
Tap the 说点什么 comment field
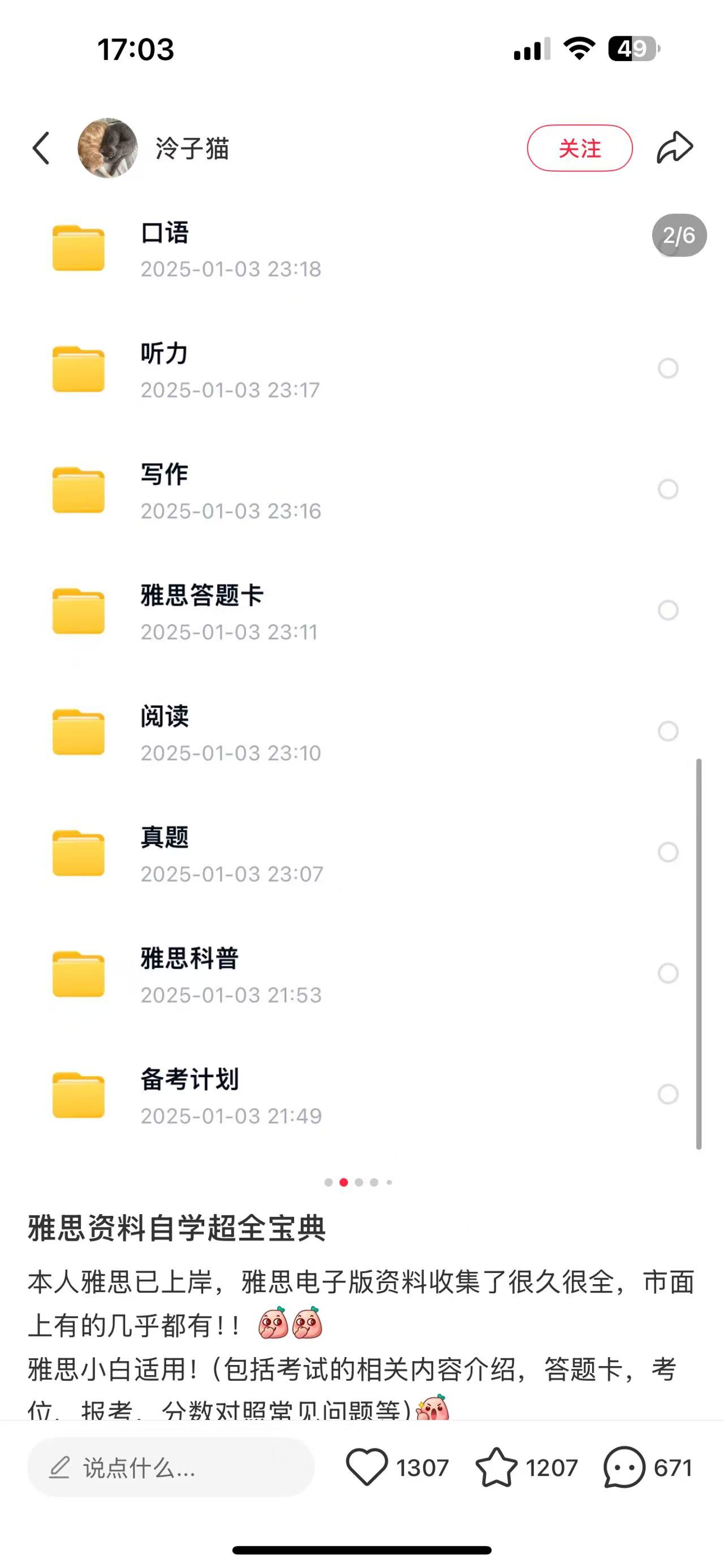170,1467
